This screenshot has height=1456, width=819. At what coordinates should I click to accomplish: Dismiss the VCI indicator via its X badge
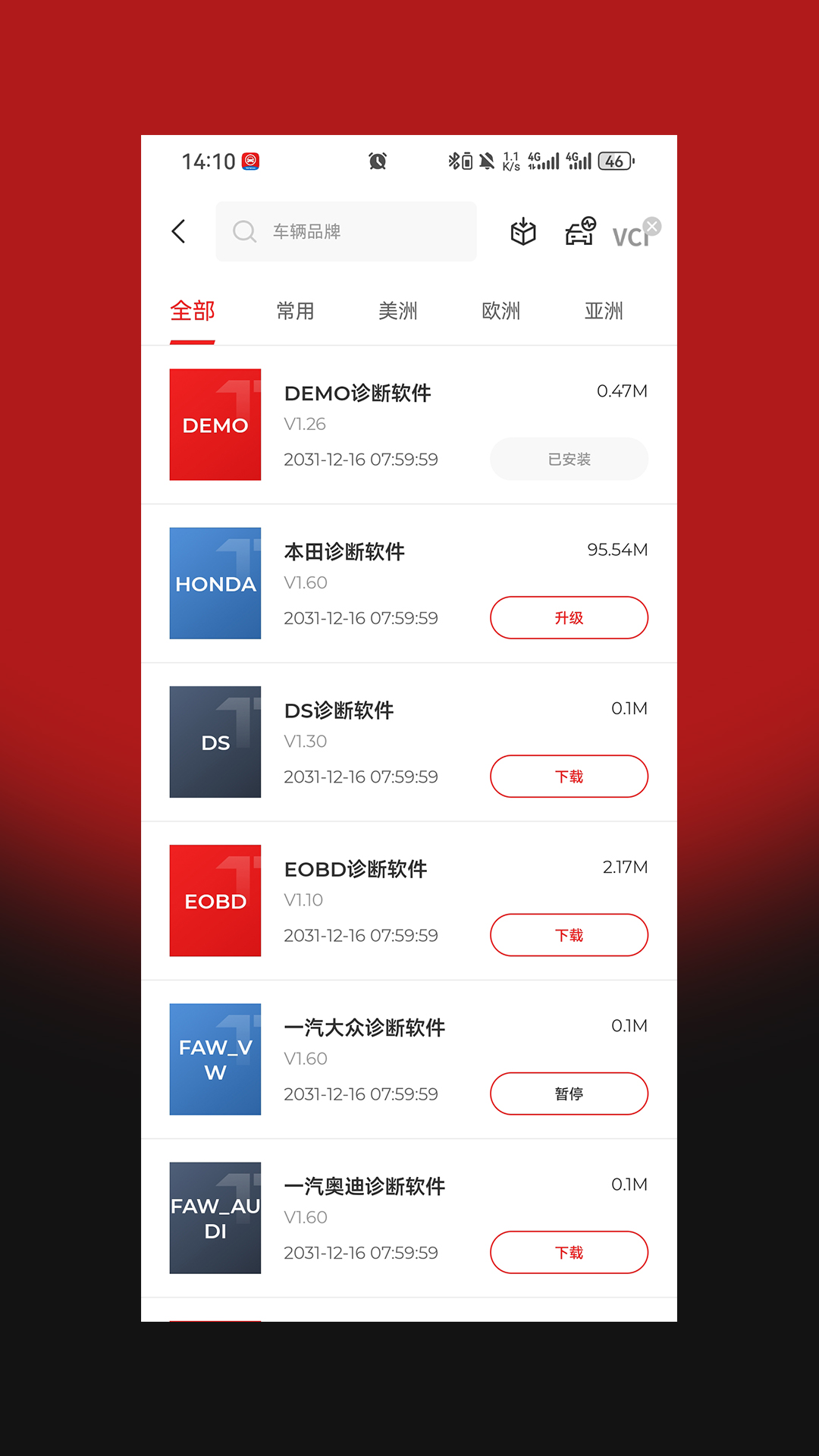coord(651,225)
